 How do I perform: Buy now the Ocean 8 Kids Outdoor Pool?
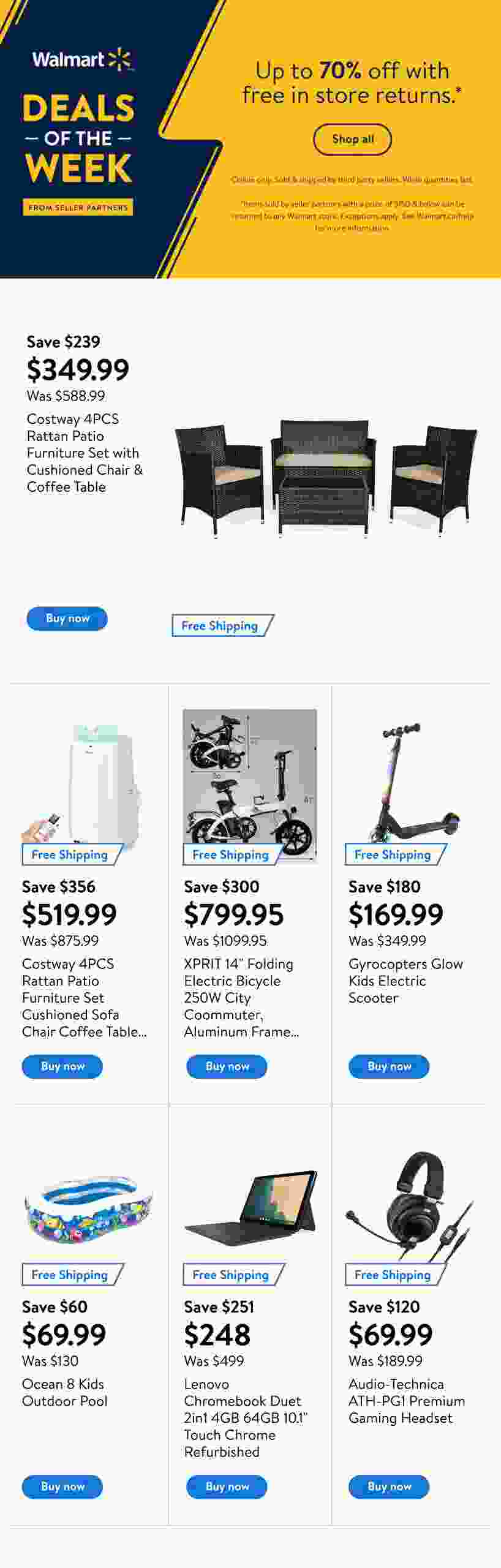62,1487
